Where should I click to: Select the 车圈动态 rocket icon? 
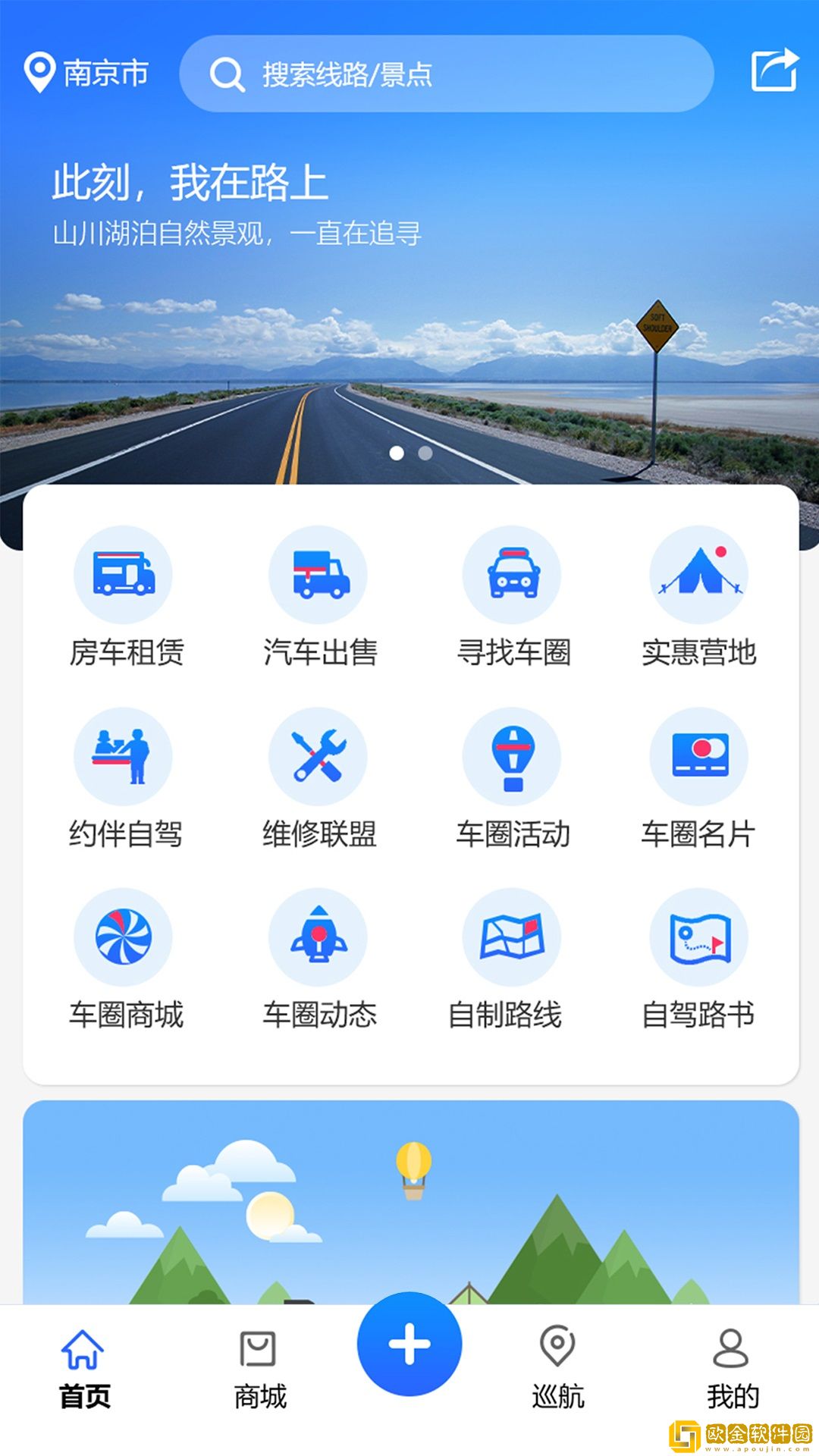pos(318,937)
